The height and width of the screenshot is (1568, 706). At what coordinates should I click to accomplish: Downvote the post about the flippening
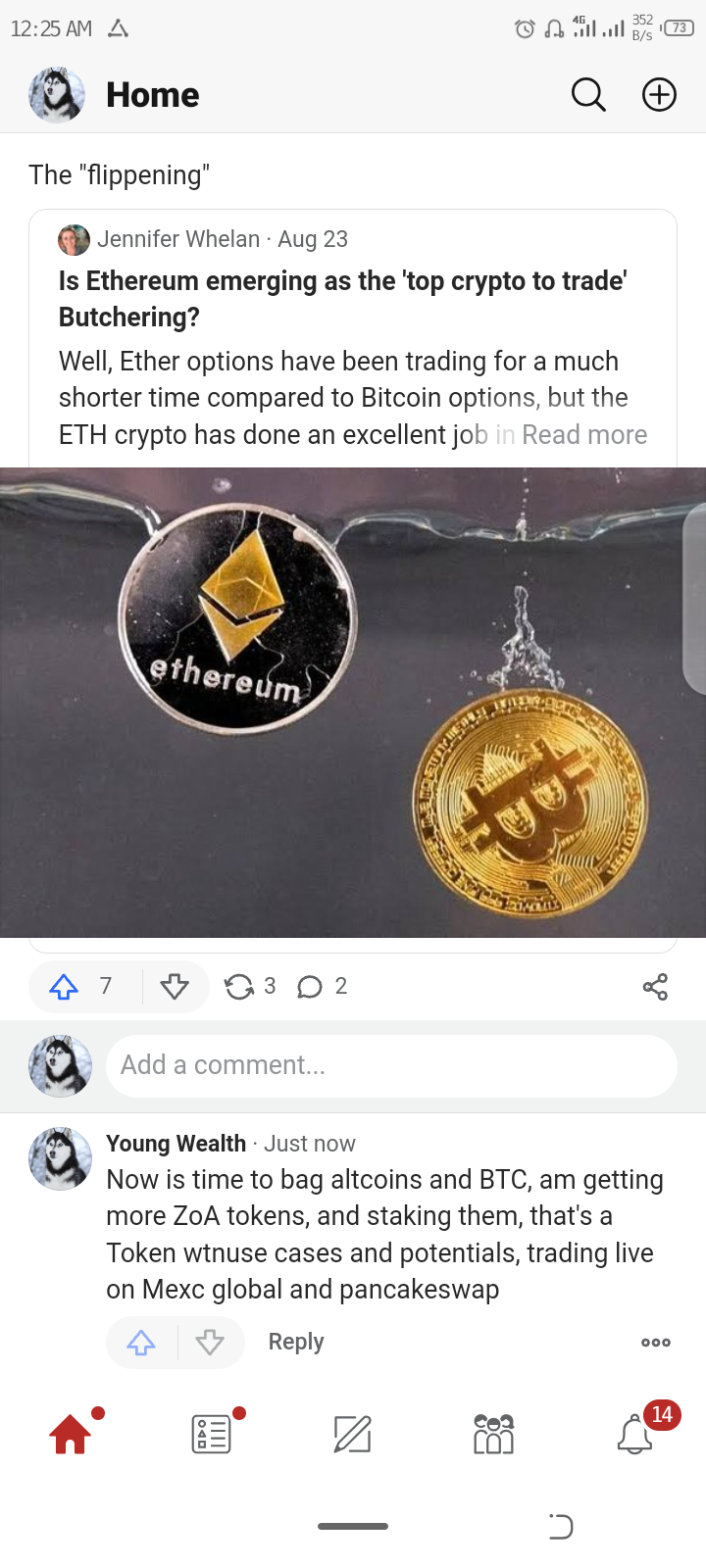[x=175, y=987]
